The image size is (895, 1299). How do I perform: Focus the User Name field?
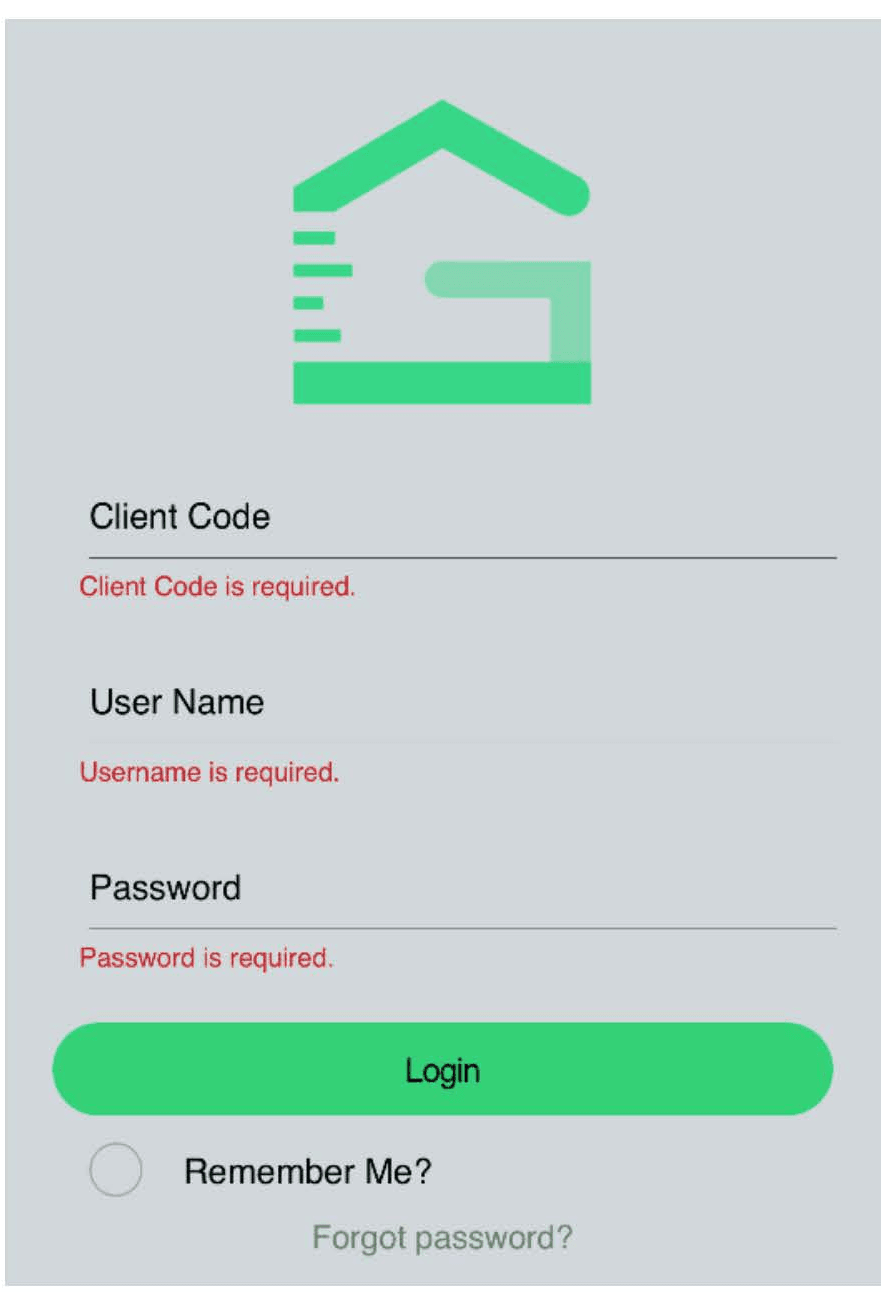(x=460, y=703)
